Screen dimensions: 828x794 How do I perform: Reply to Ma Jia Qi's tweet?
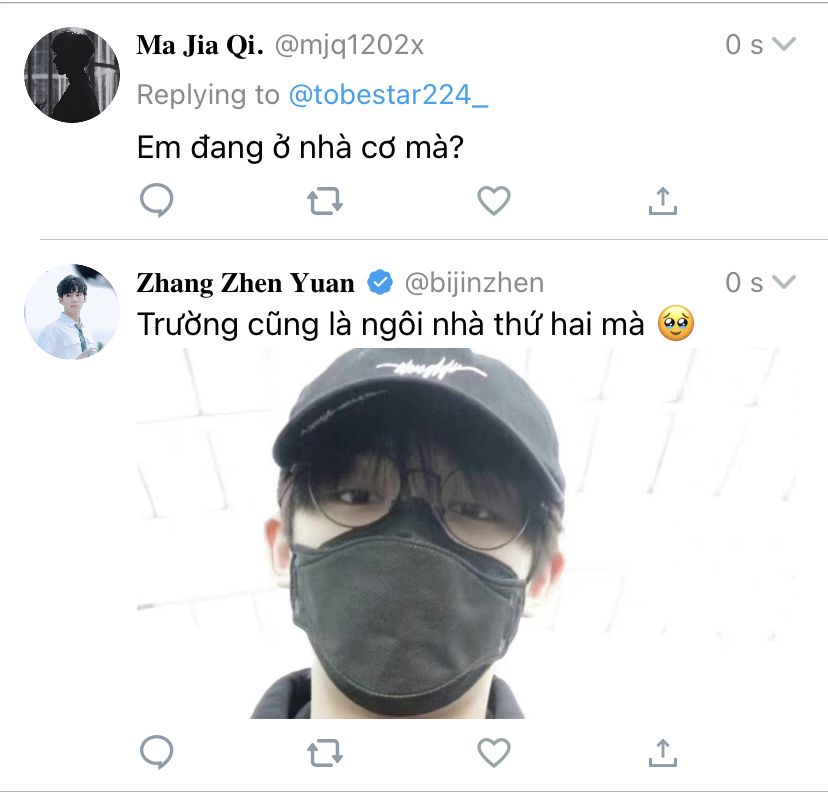click(156, 201)
